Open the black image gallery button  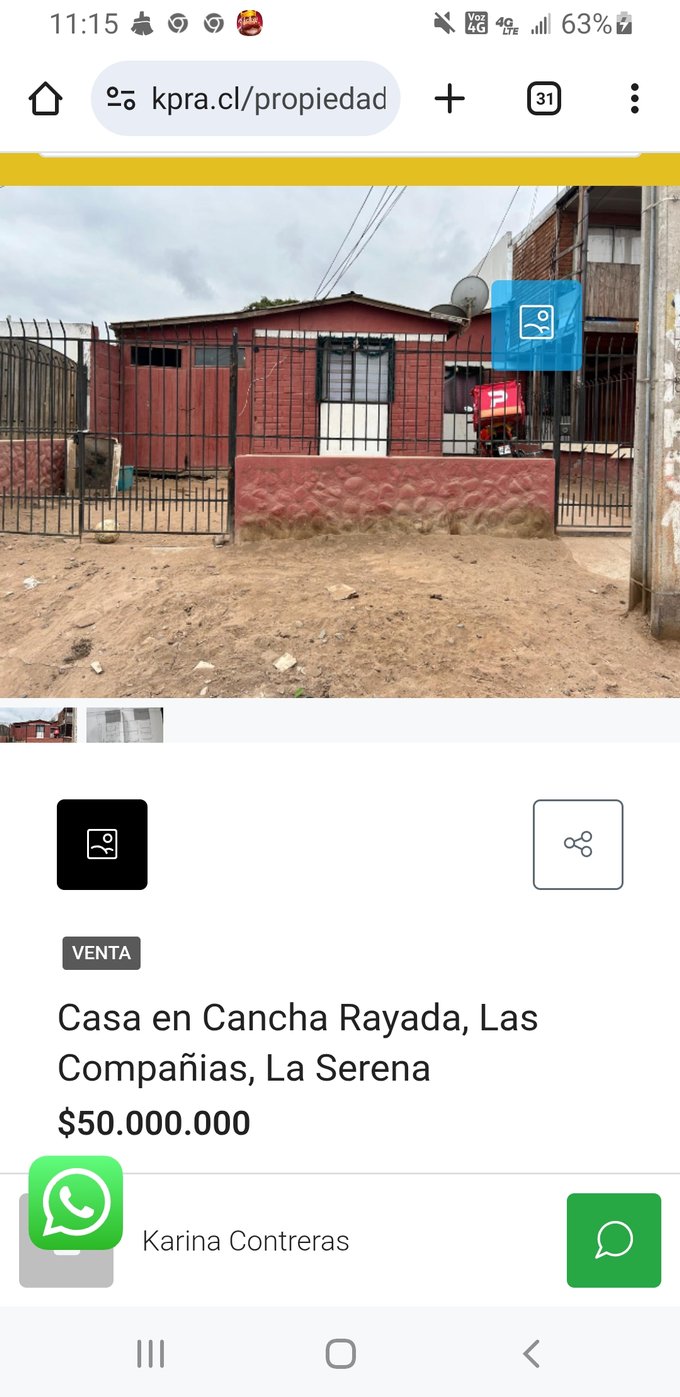tap(102, 845)
